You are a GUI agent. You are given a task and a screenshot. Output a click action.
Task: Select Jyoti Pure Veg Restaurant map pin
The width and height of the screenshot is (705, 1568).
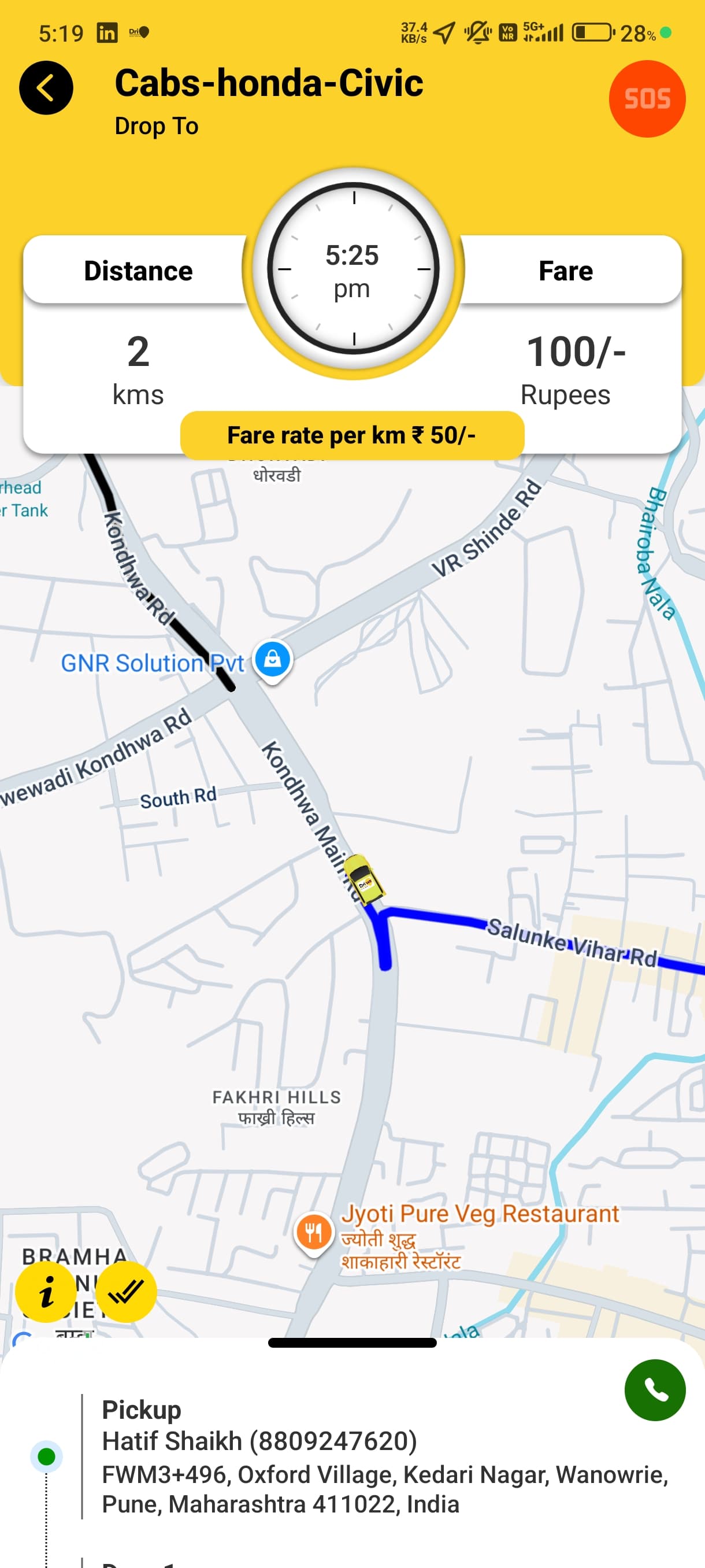click(x=314, y=1232)
